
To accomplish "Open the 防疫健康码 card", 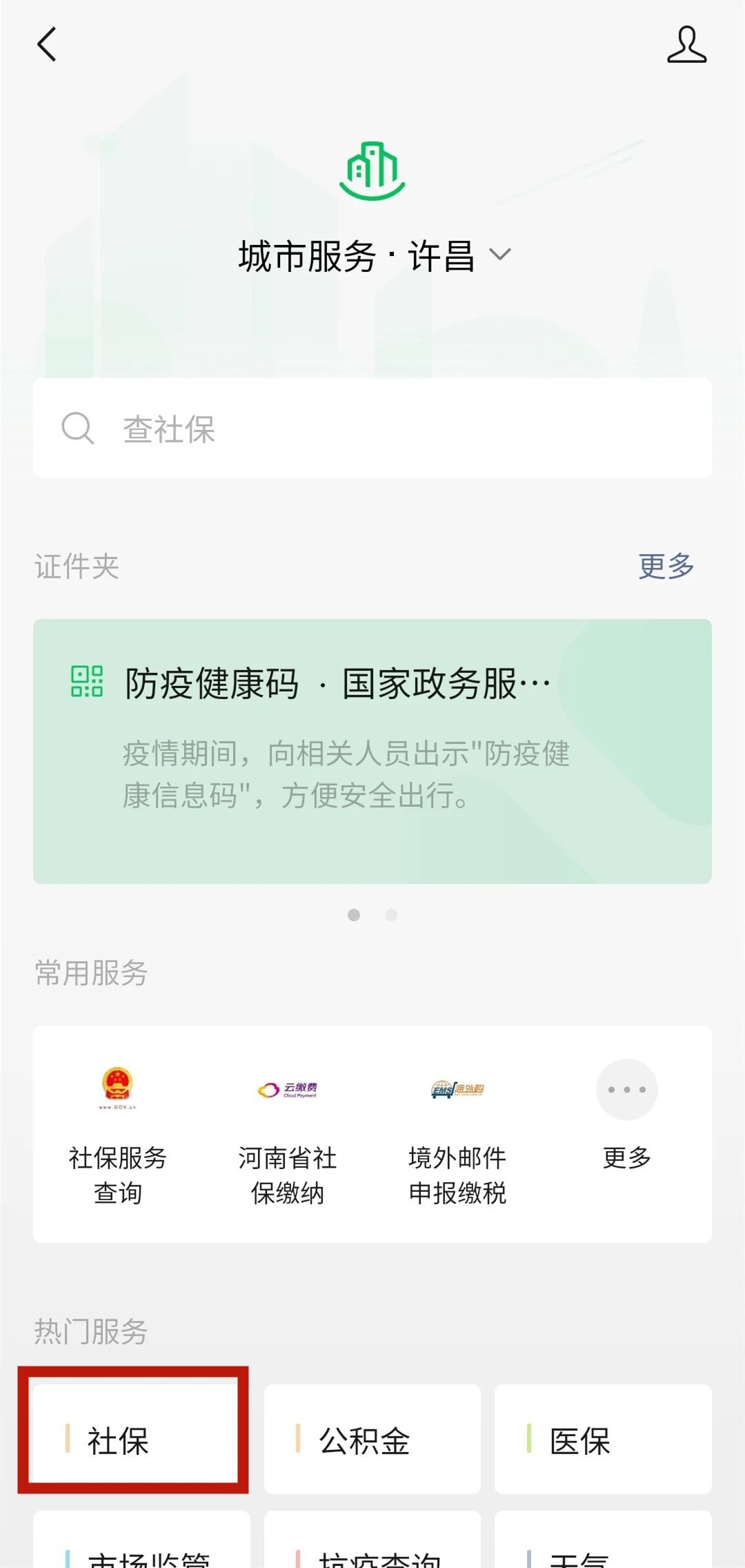I will [372, 751].
